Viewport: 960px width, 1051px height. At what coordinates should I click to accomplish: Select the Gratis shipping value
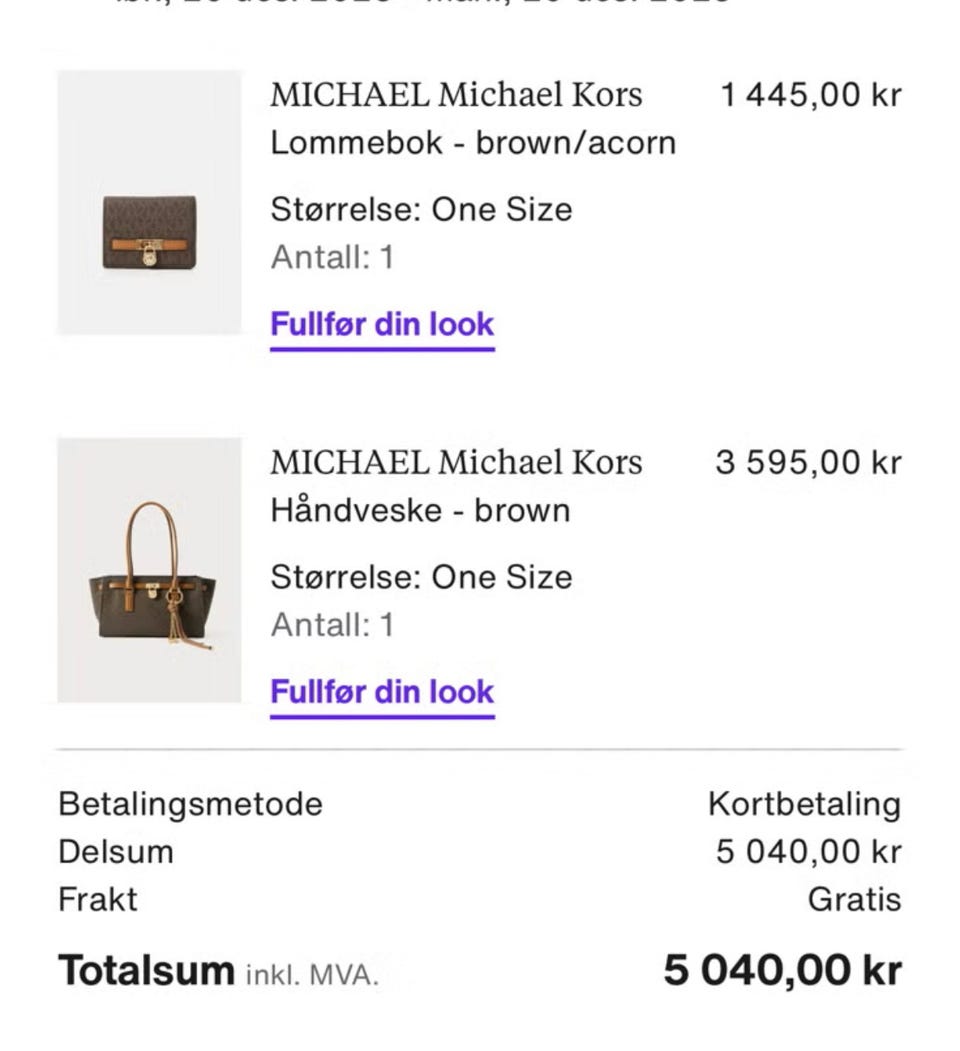[856, 899]
